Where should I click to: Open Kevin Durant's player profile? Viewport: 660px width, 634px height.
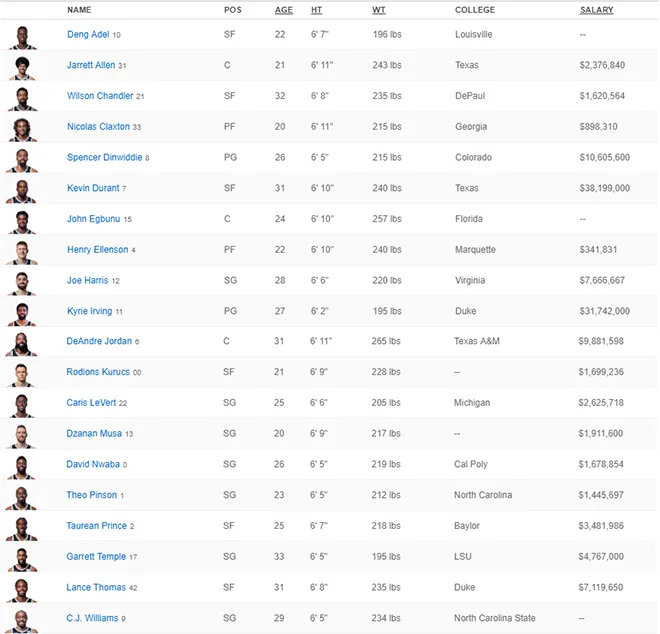93,188
